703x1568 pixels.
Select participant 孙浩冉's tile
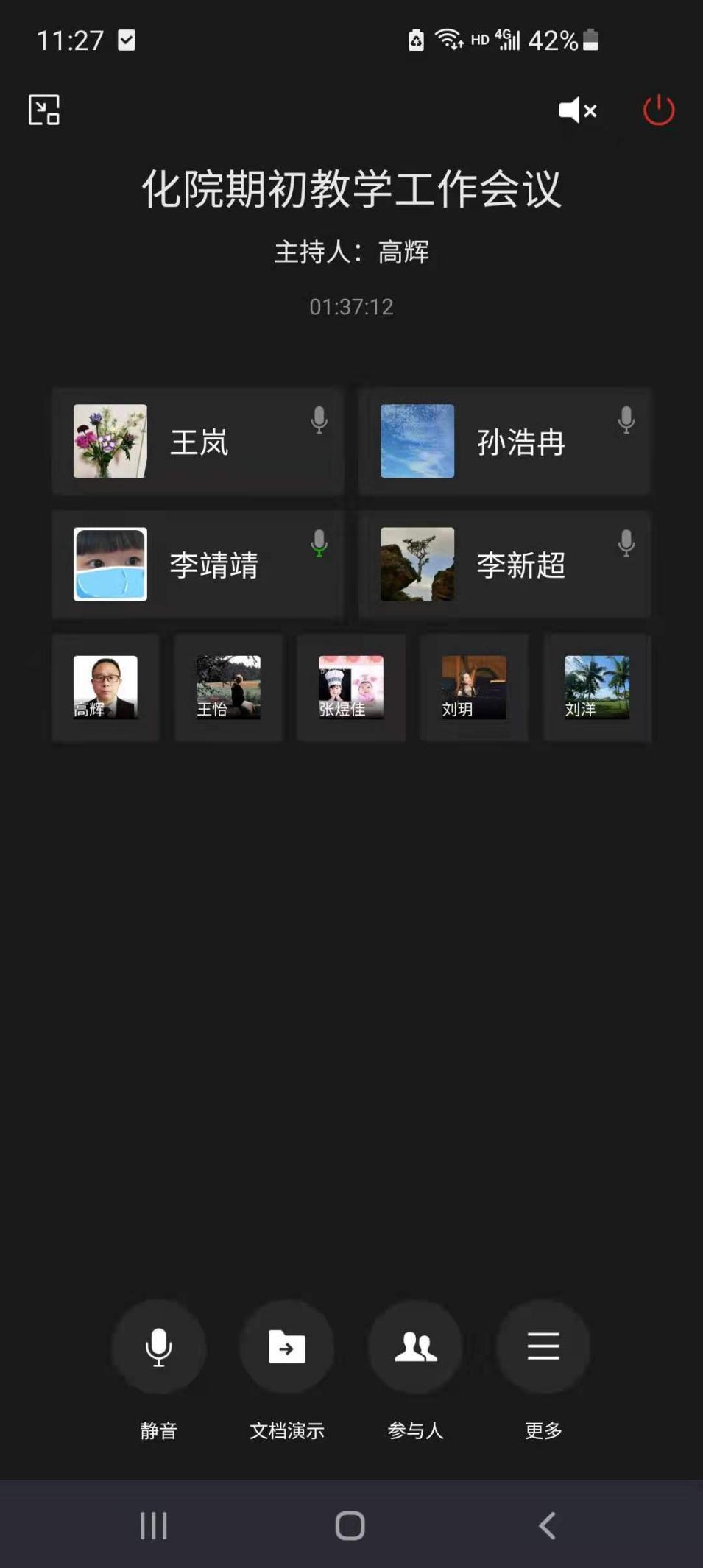pyautogui.click(x=504, y=442)
